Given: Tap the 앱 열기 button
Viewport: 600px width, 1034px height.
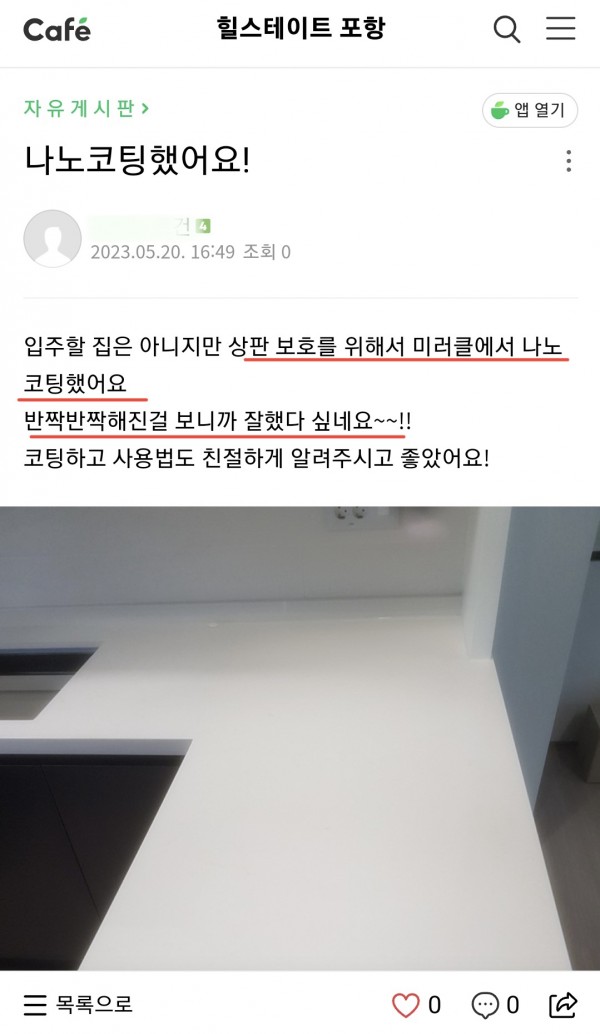Looking at the screenshot, I should [529, 110].
